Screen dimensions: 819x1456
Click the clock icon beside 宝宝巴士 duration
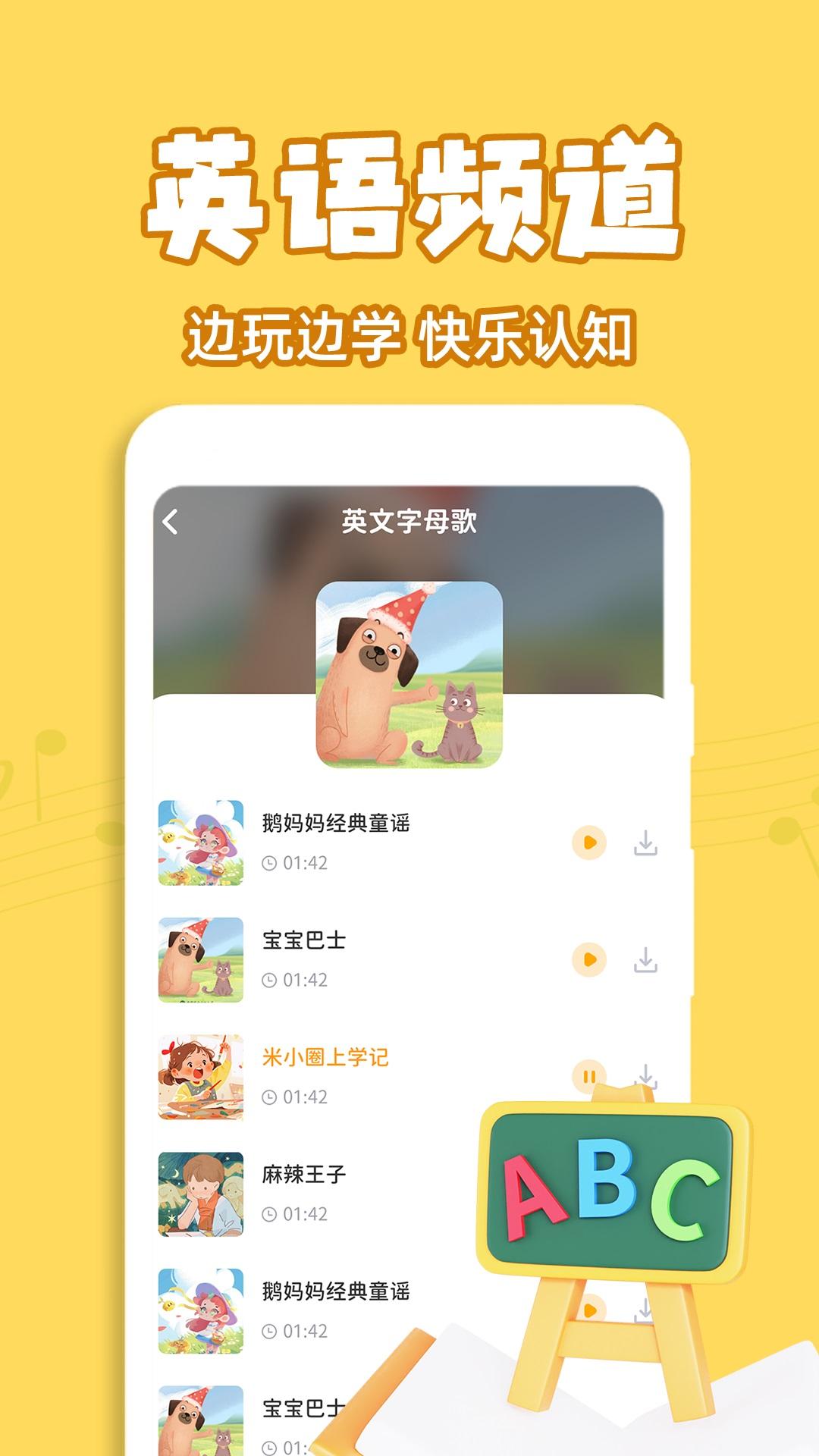tap(271, 980)
